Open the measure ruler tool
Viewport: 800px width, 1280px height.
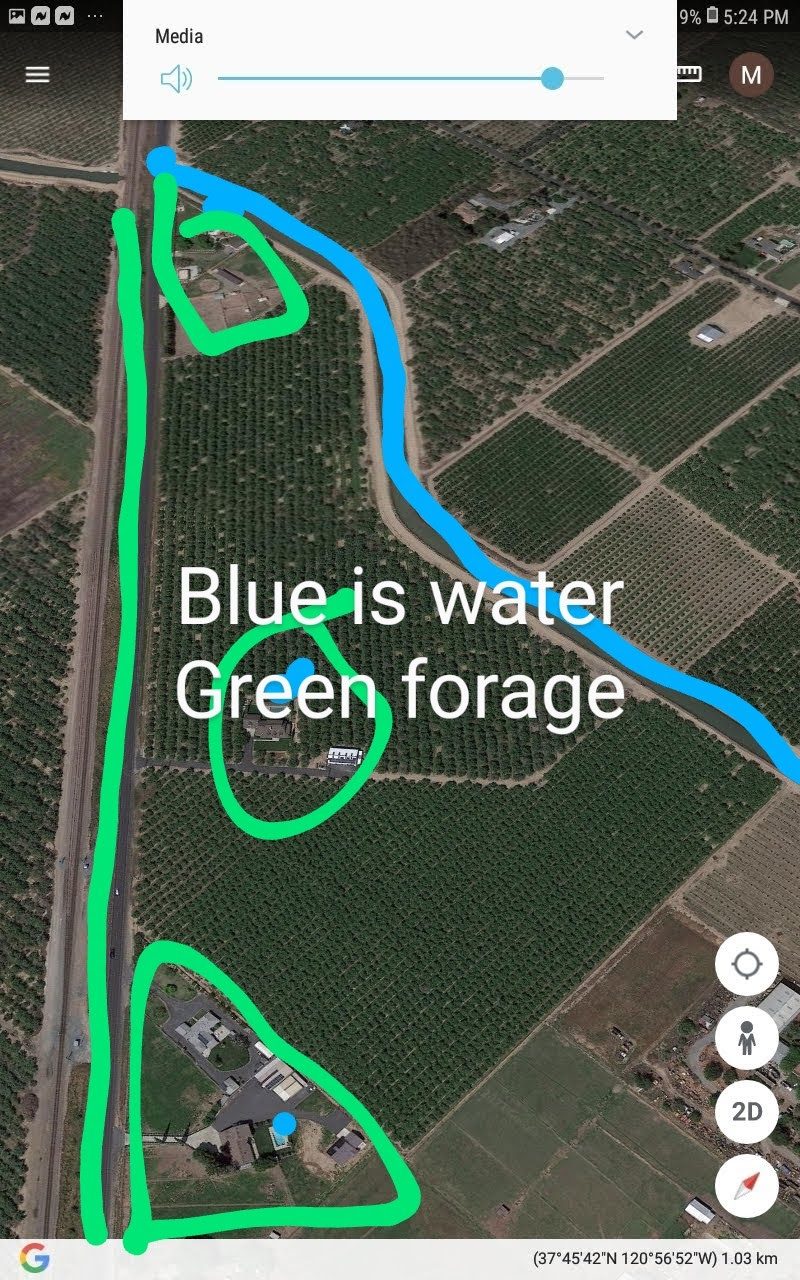pyautogui.click(x=689, y=74)
